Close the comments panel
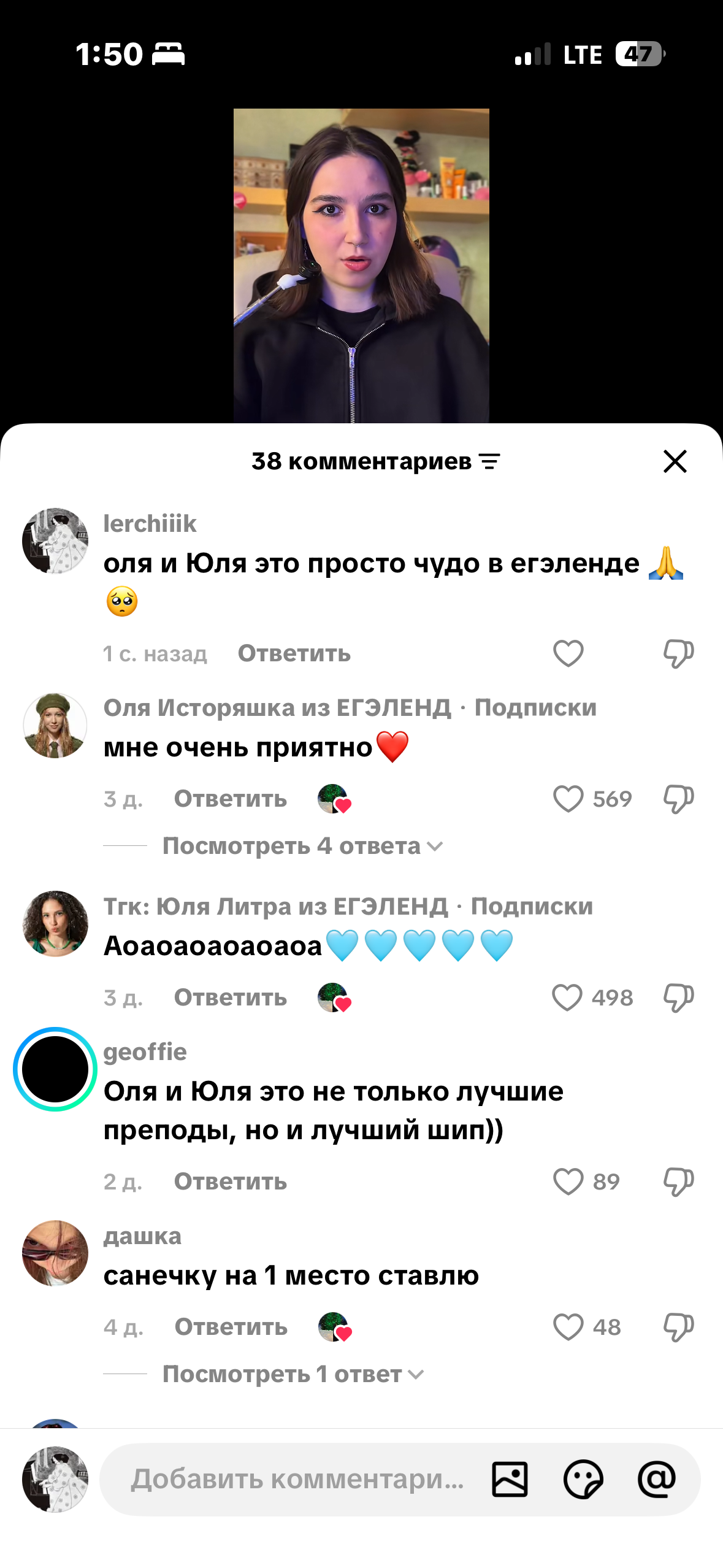The image size is (723, 1568). coord(675,461)
